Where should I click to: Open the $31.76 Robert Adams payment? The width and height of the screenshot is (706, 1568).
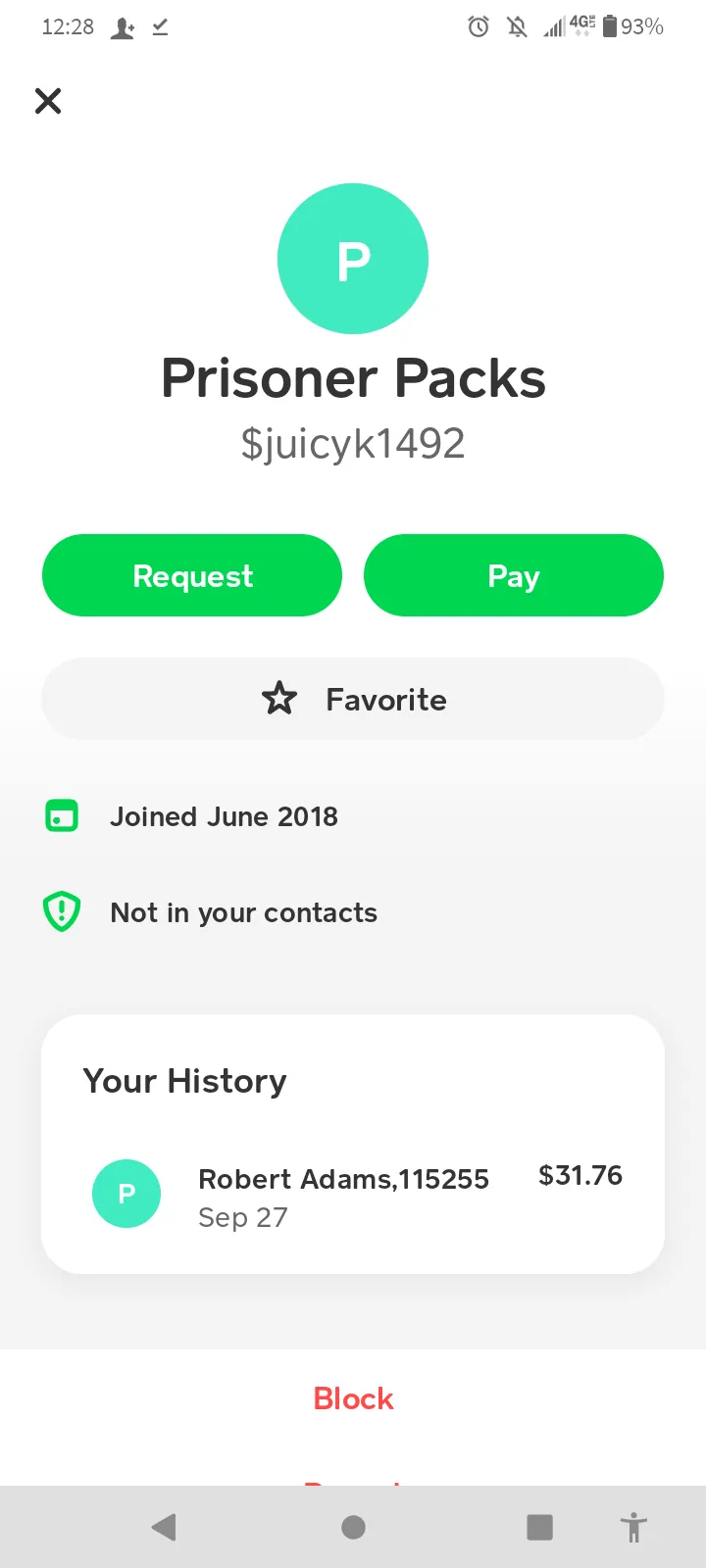[353, 1195]
